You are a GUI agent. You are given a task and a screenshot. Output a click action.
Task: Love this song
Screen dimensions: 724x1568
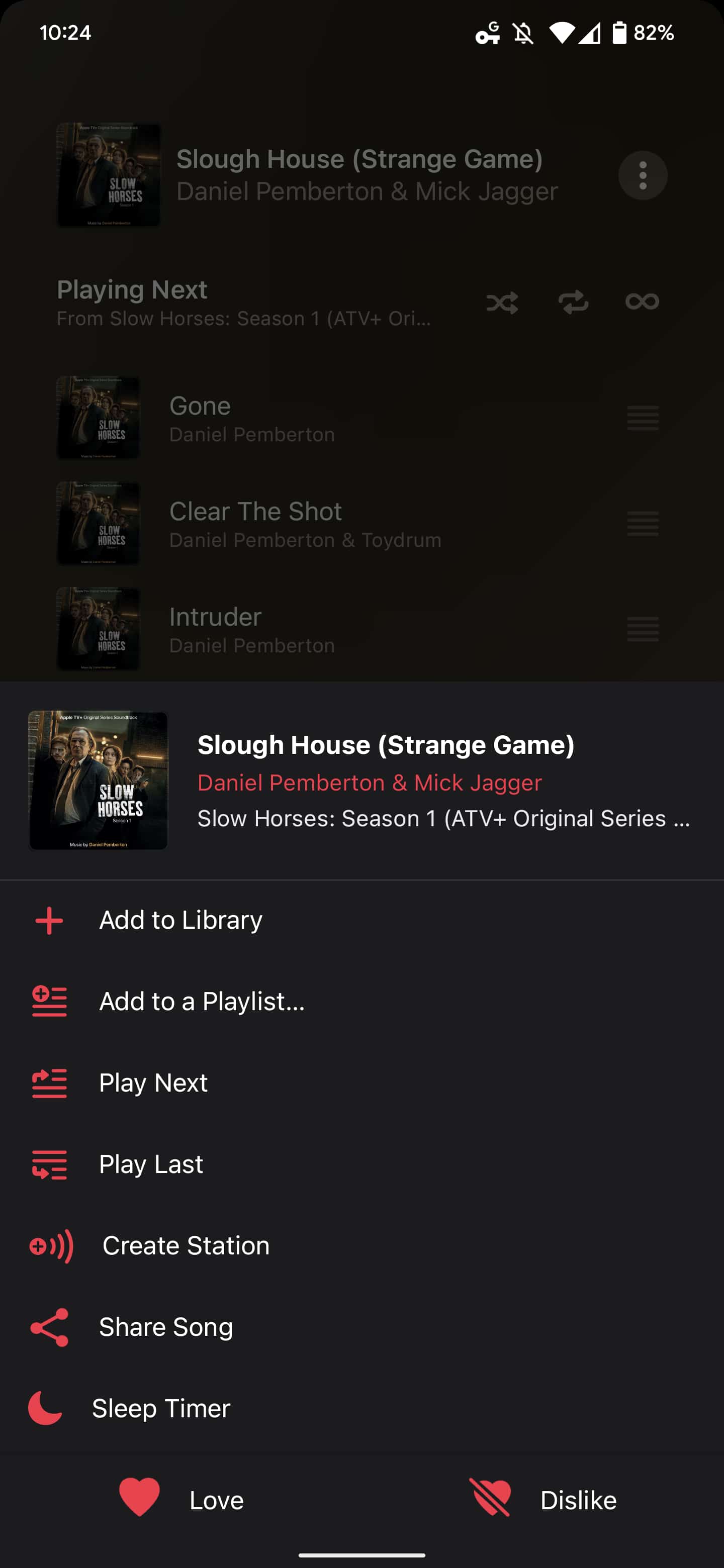tap(182, 1500)
